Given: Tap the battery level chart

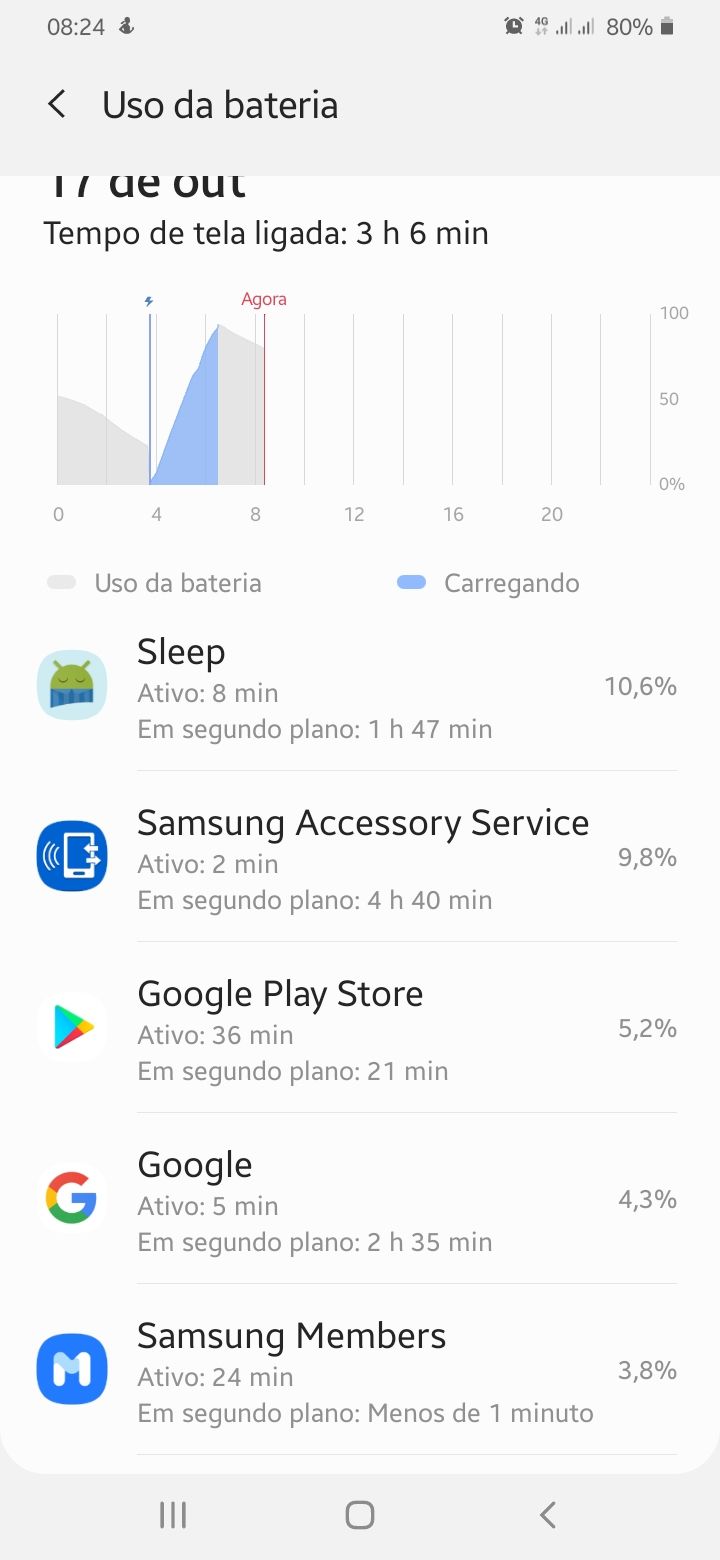Looking at the screenshot, I should click(350, 400).
